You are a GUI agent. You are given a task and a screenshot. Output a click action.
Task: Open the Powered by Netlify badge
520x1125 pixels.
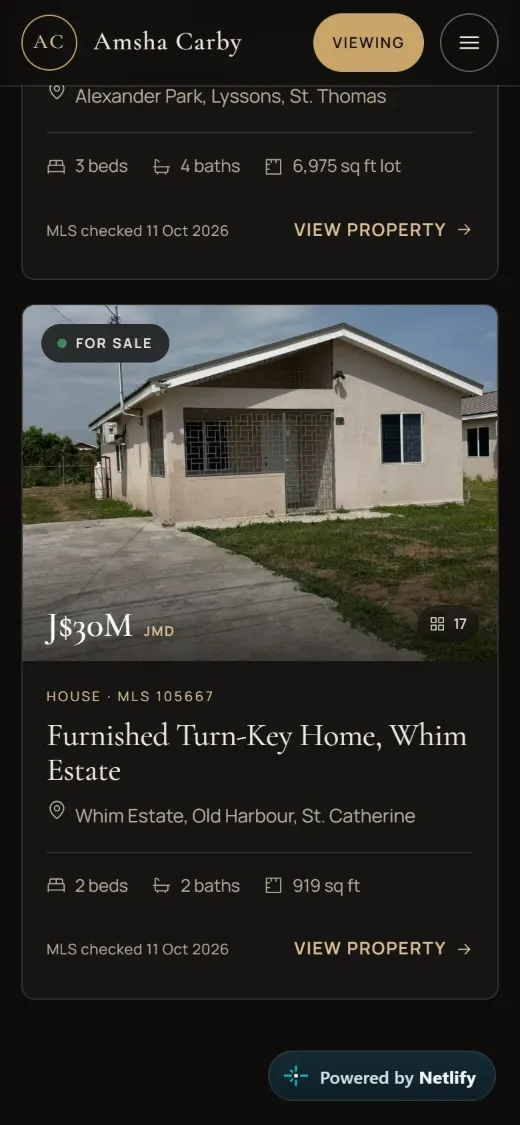pyautogui.click(x=382, y=1077)
